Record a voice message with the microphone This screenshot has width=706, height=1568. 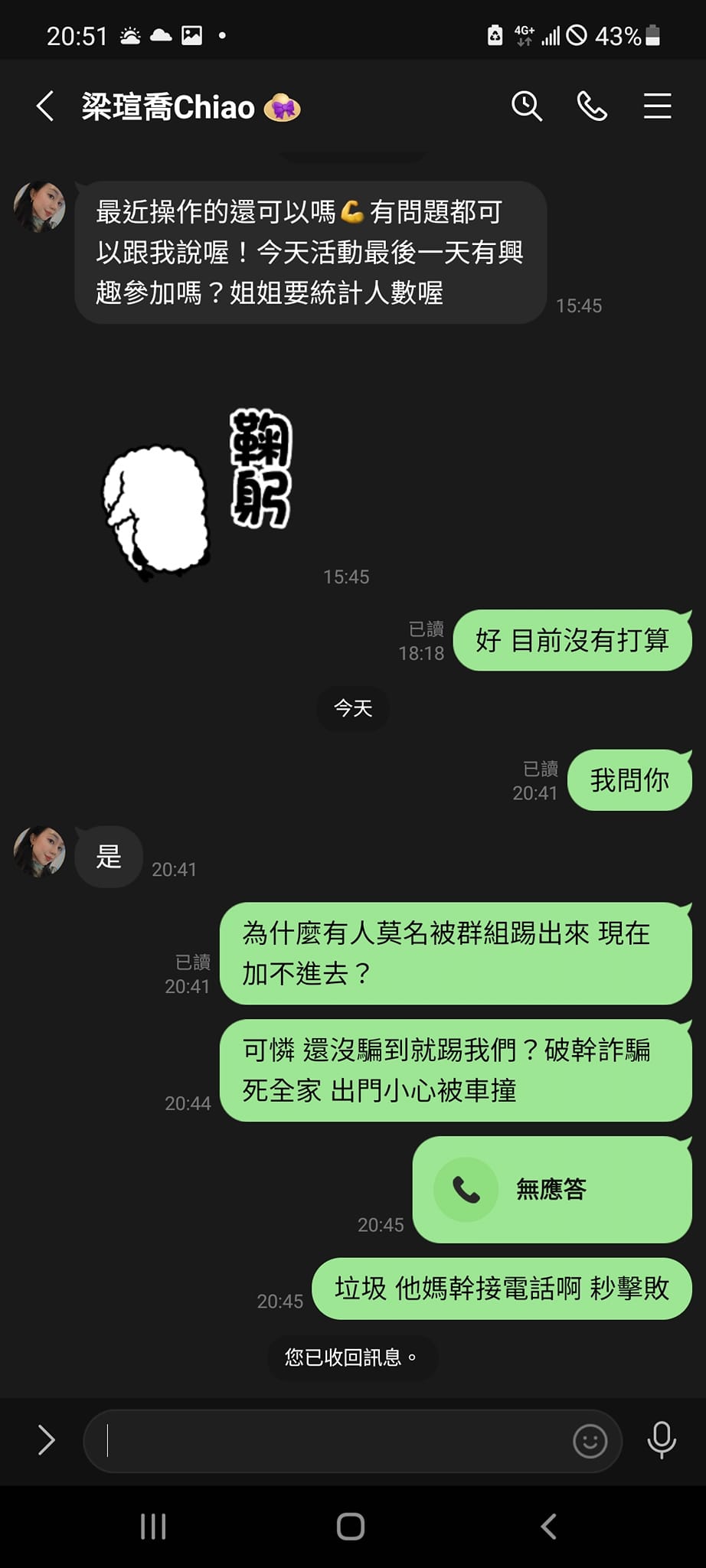point(662,1440)
